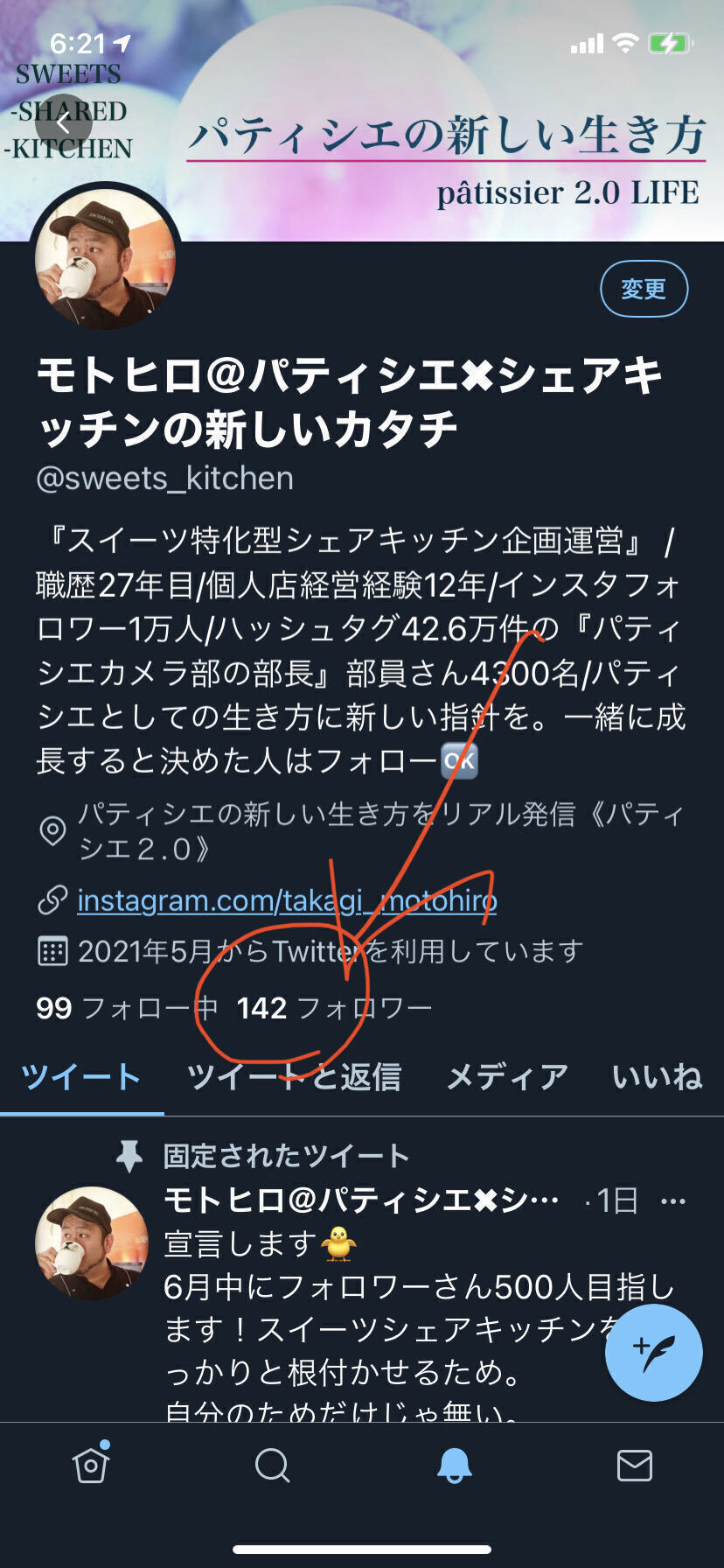Switch to the いいね tab
Image resolution: width=724 pixels, height=1568 pixels.
[657, 1076]
